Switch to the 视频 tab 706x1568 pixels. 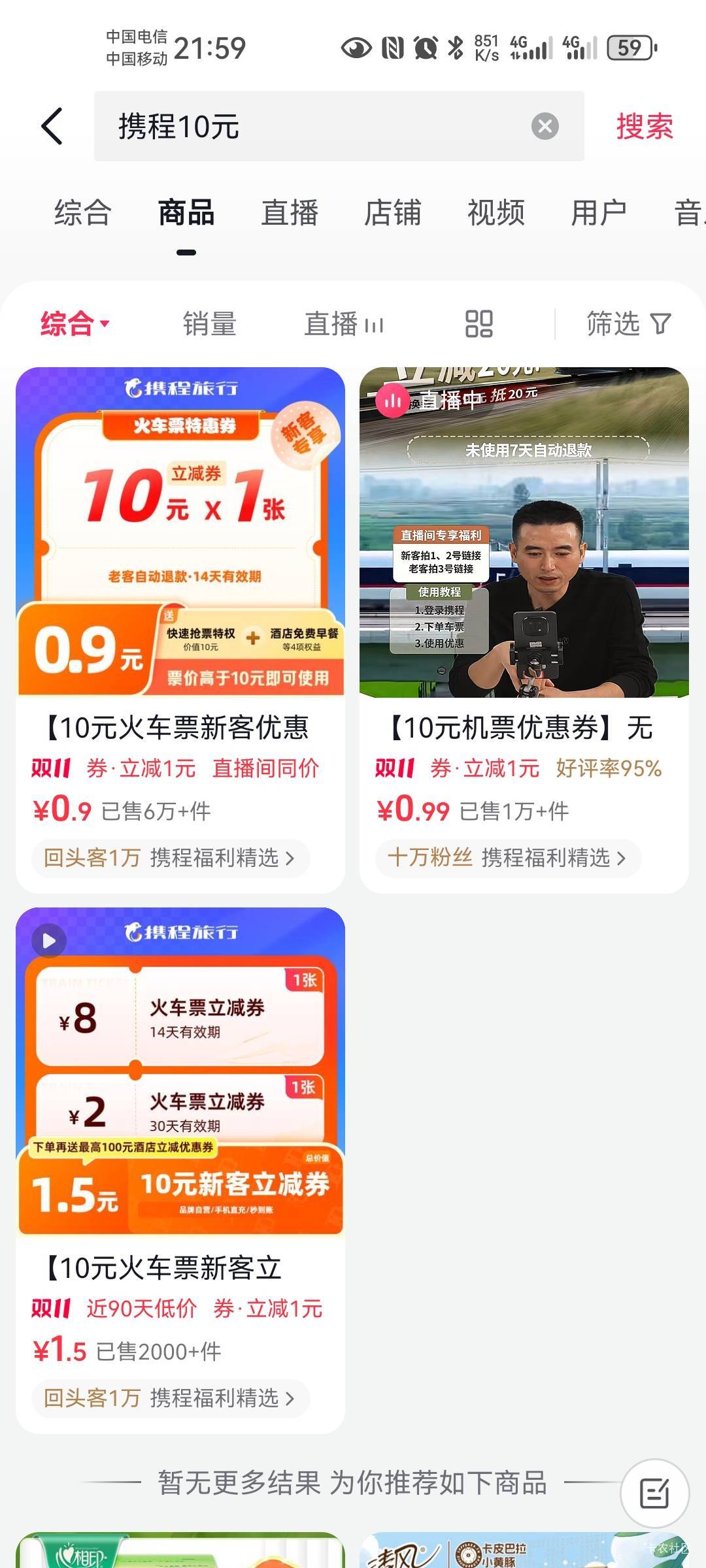click(496, 213)
